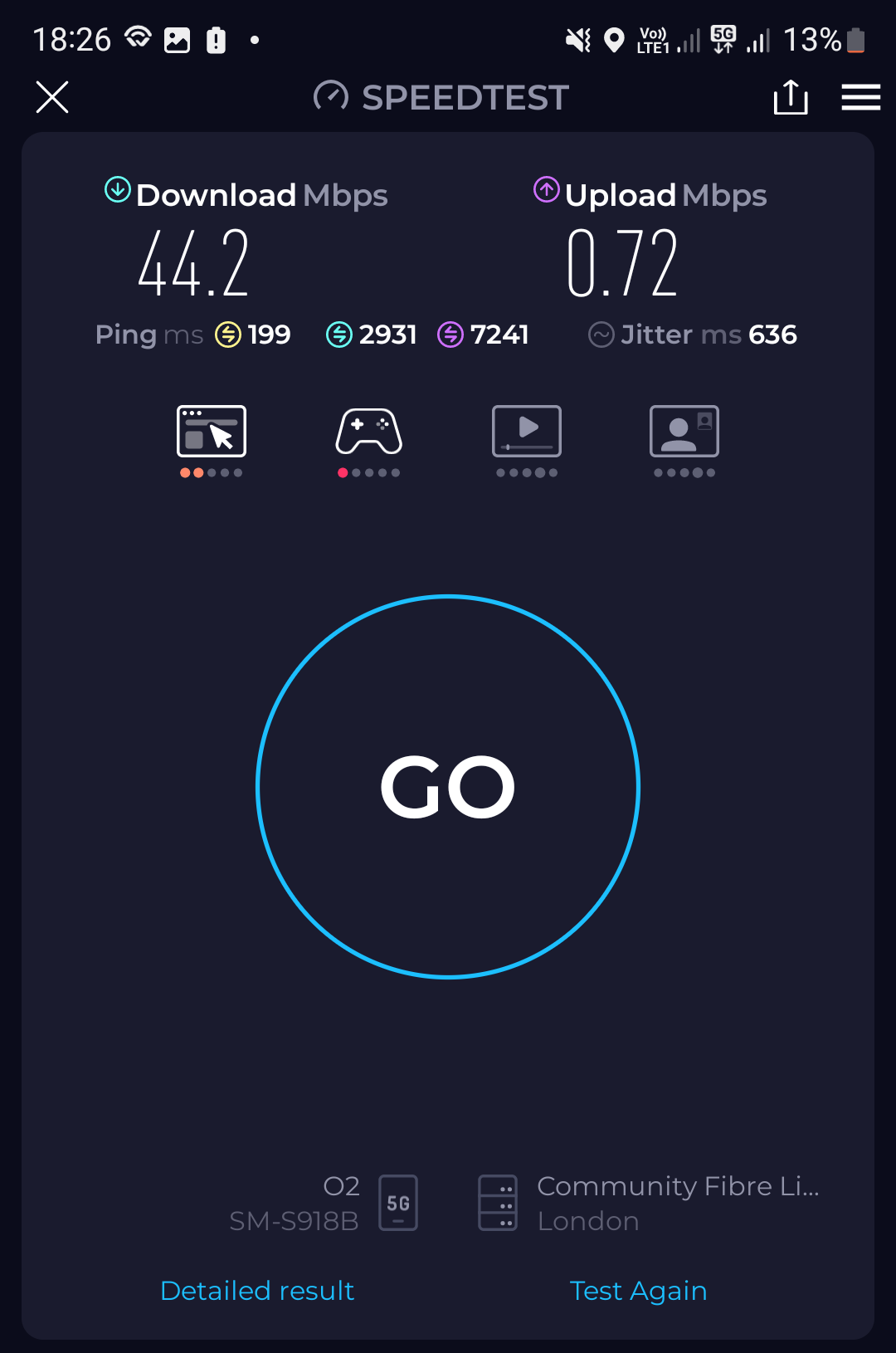Image resolution: width=896 pixels, height=1353 pixels.
Task: Click the download latency icon showing 2931
Action: [338, 335]
